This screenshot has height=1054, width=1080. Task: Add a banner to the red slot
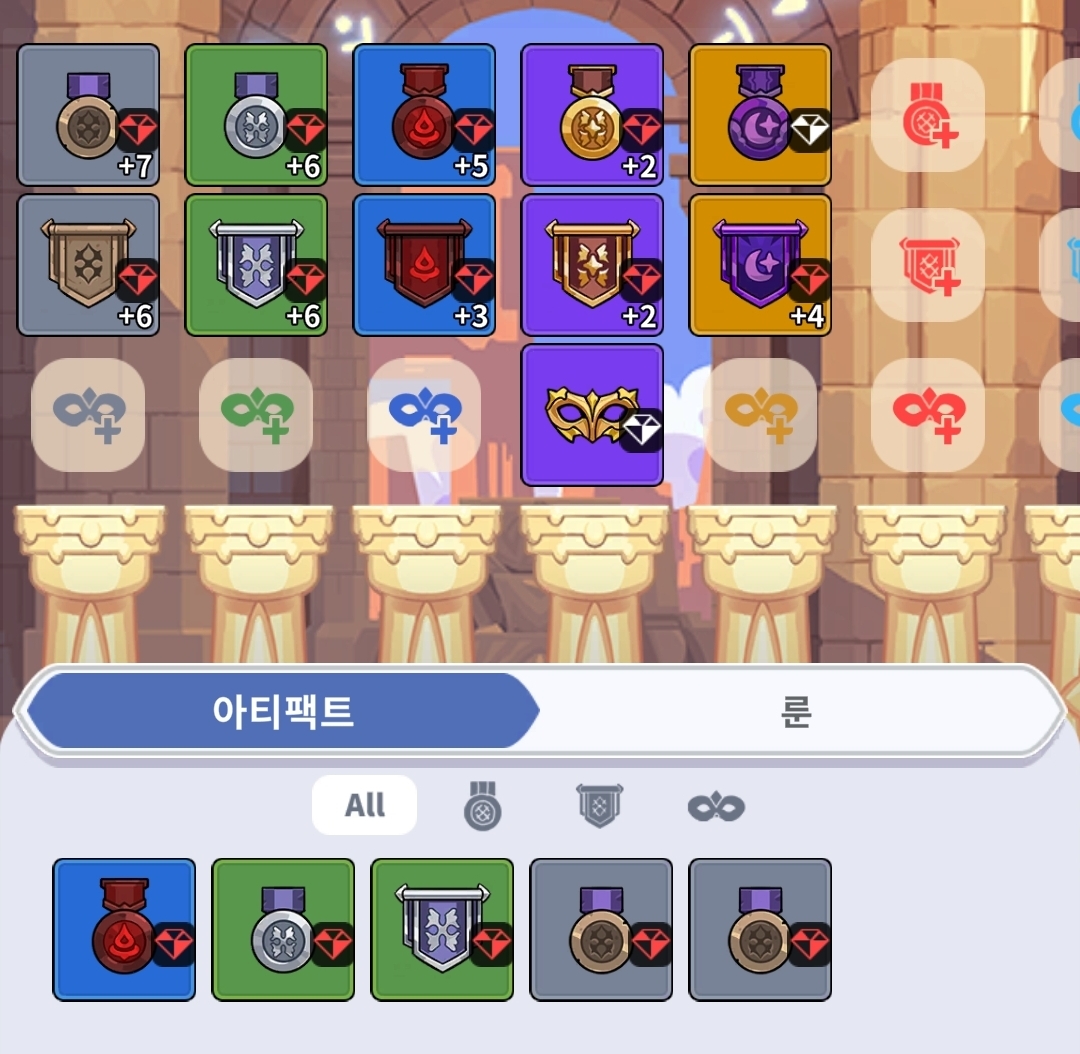(x=928, y=265)
